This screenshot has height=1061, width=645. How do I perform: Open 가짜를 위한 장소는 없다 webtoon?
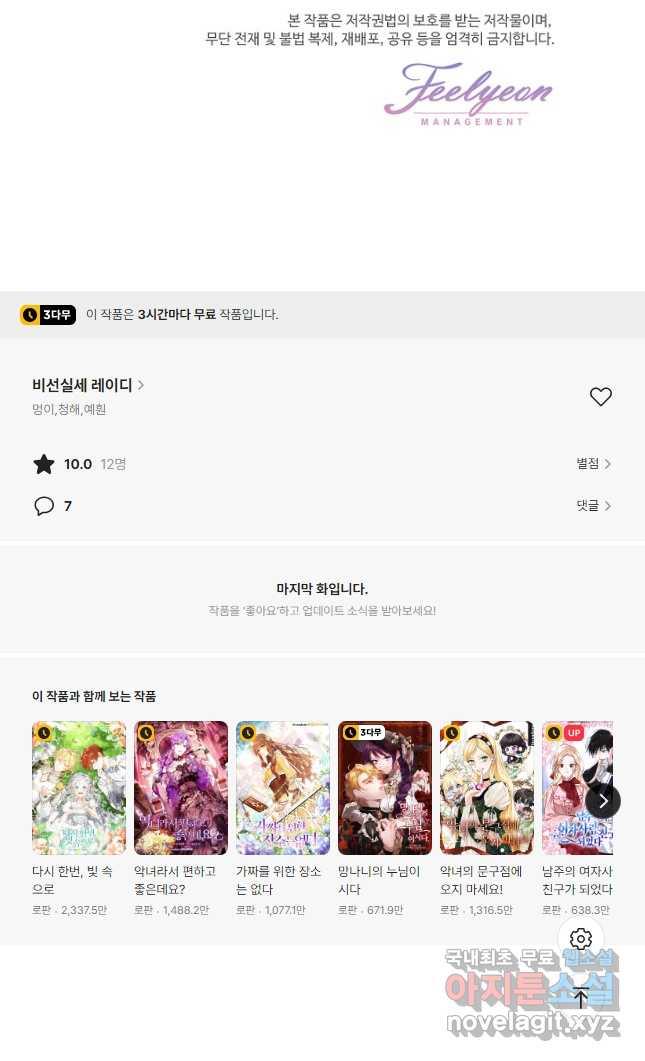pyautogui.click(x=283, y=788)
